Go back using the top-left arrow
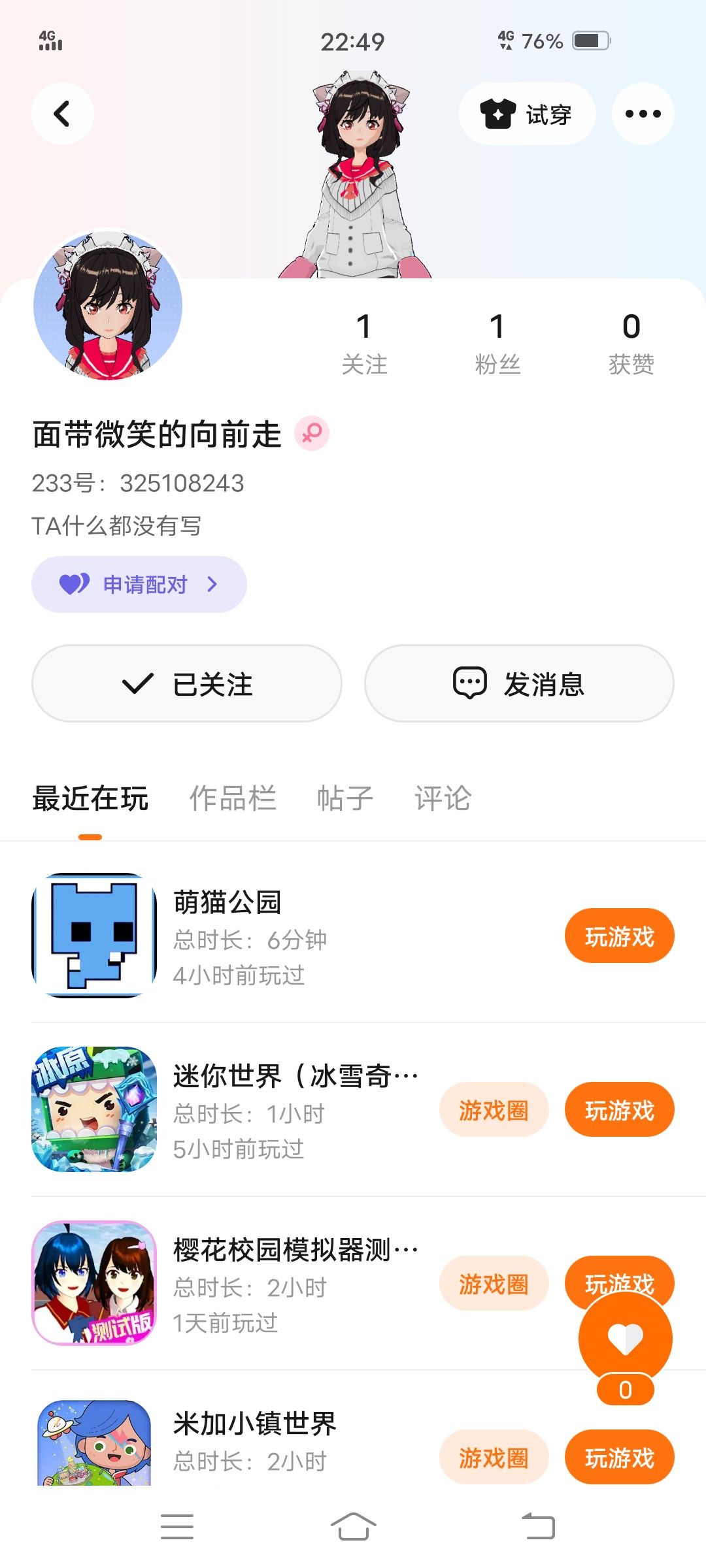 pos(62,114)
